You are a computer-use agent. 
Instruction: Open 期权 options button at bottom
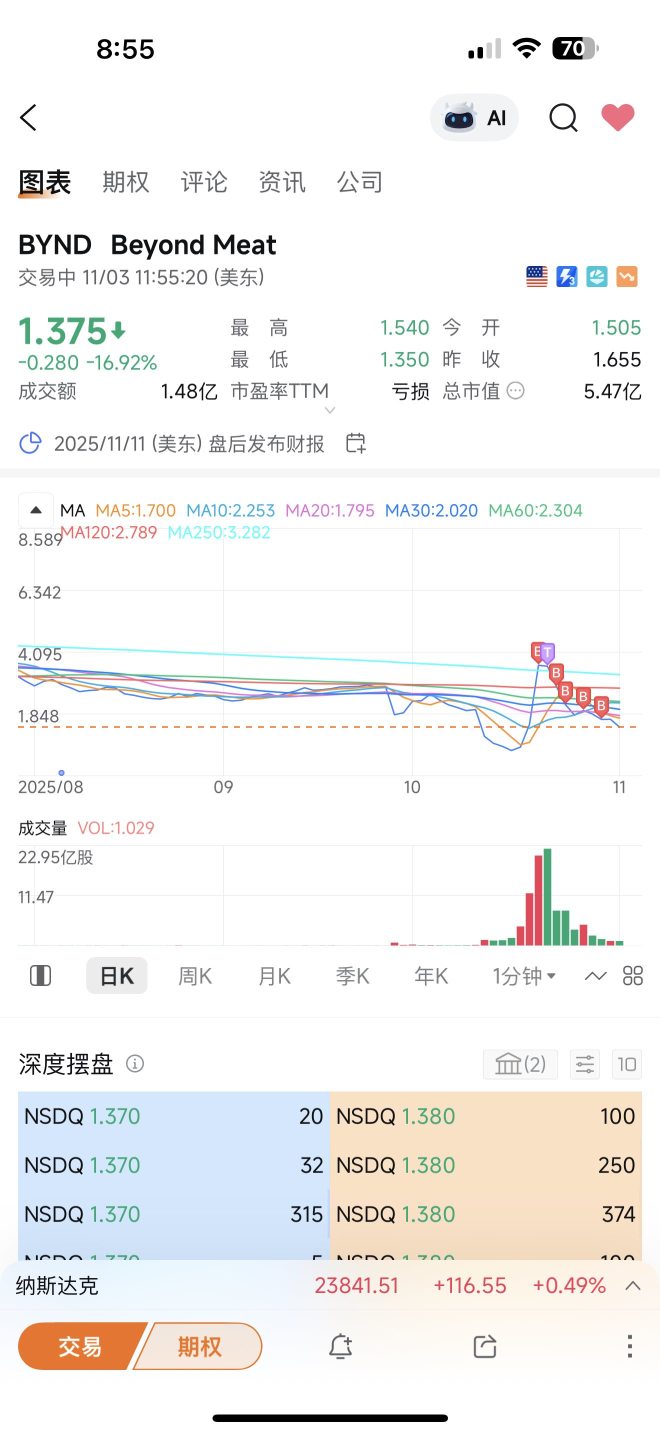[199, 1346]
